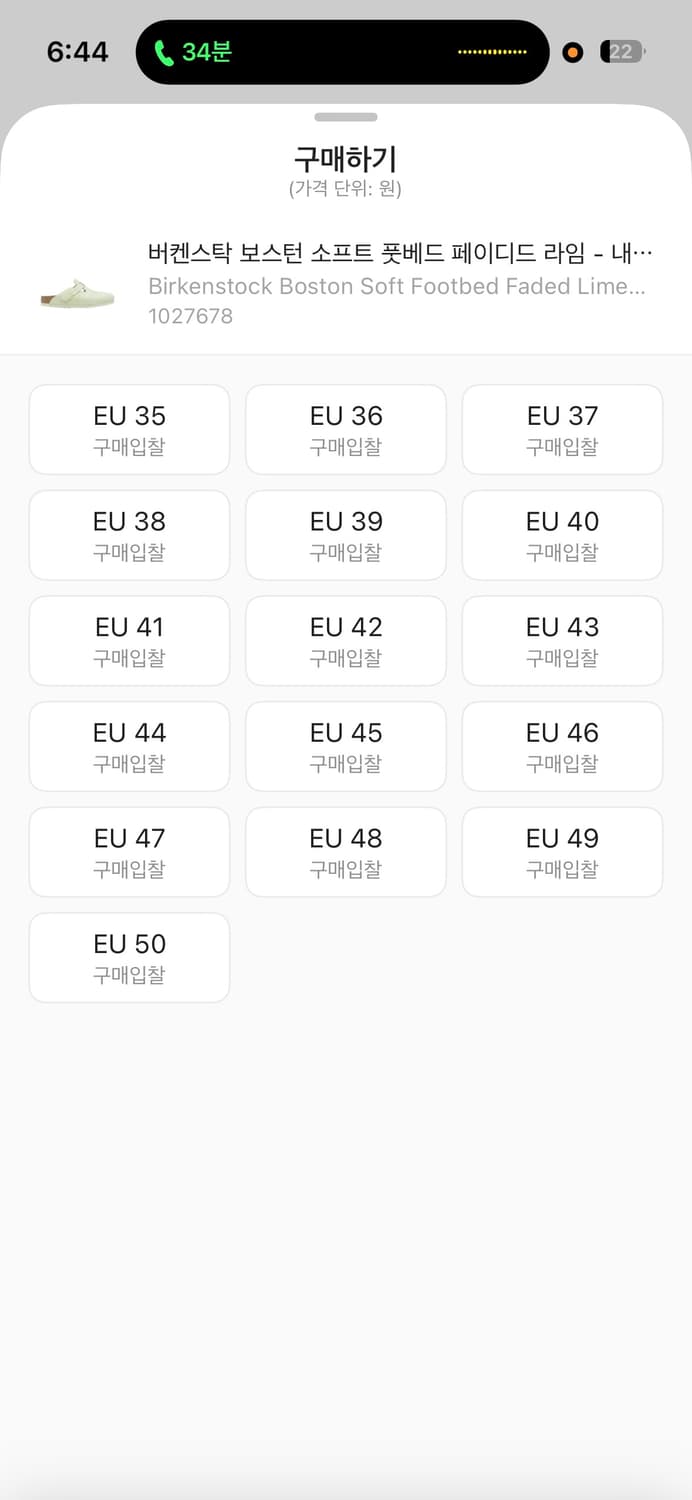
Task: Pick the EU 41 size tile
Action: (130, 641)
